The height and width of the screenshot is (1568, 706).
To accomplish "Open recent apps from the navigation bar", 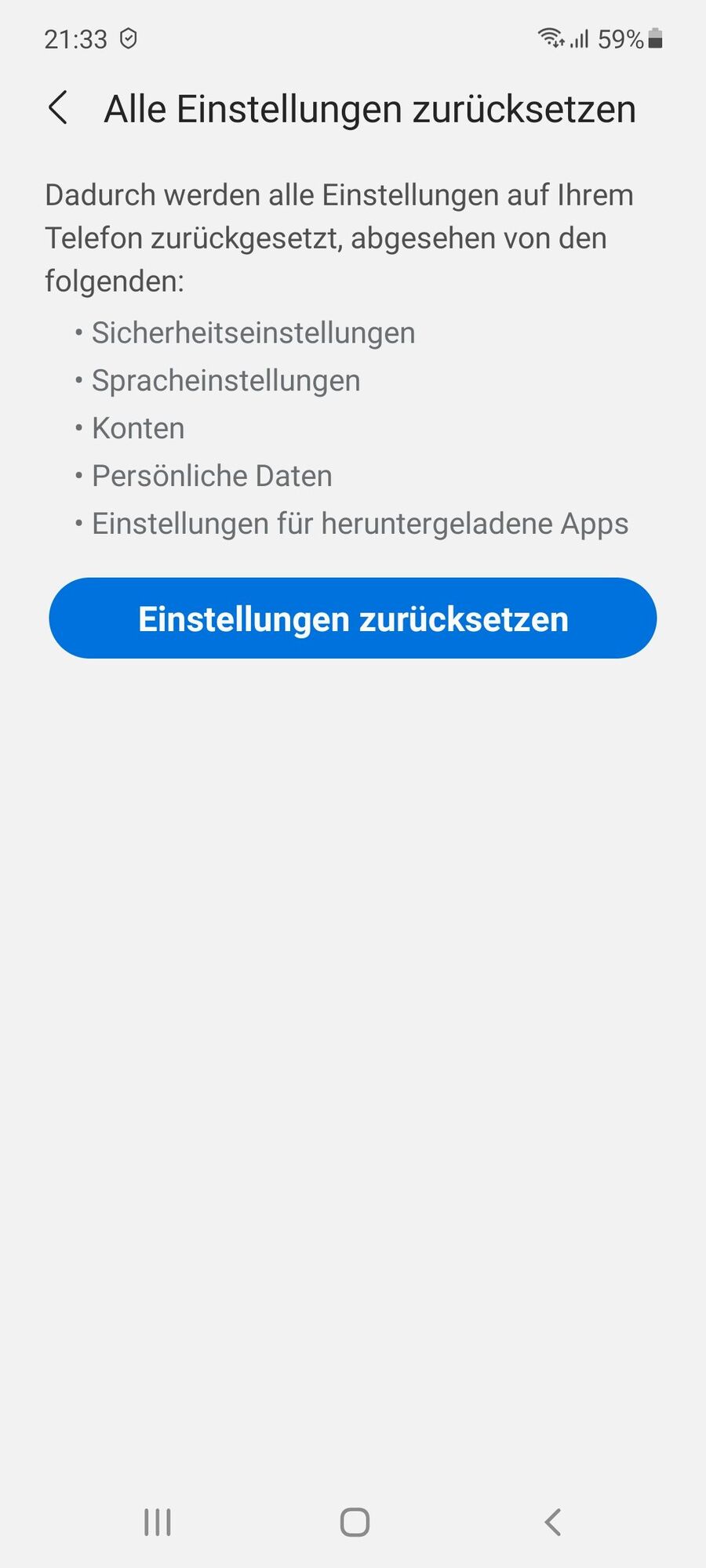I will 158,1522.
